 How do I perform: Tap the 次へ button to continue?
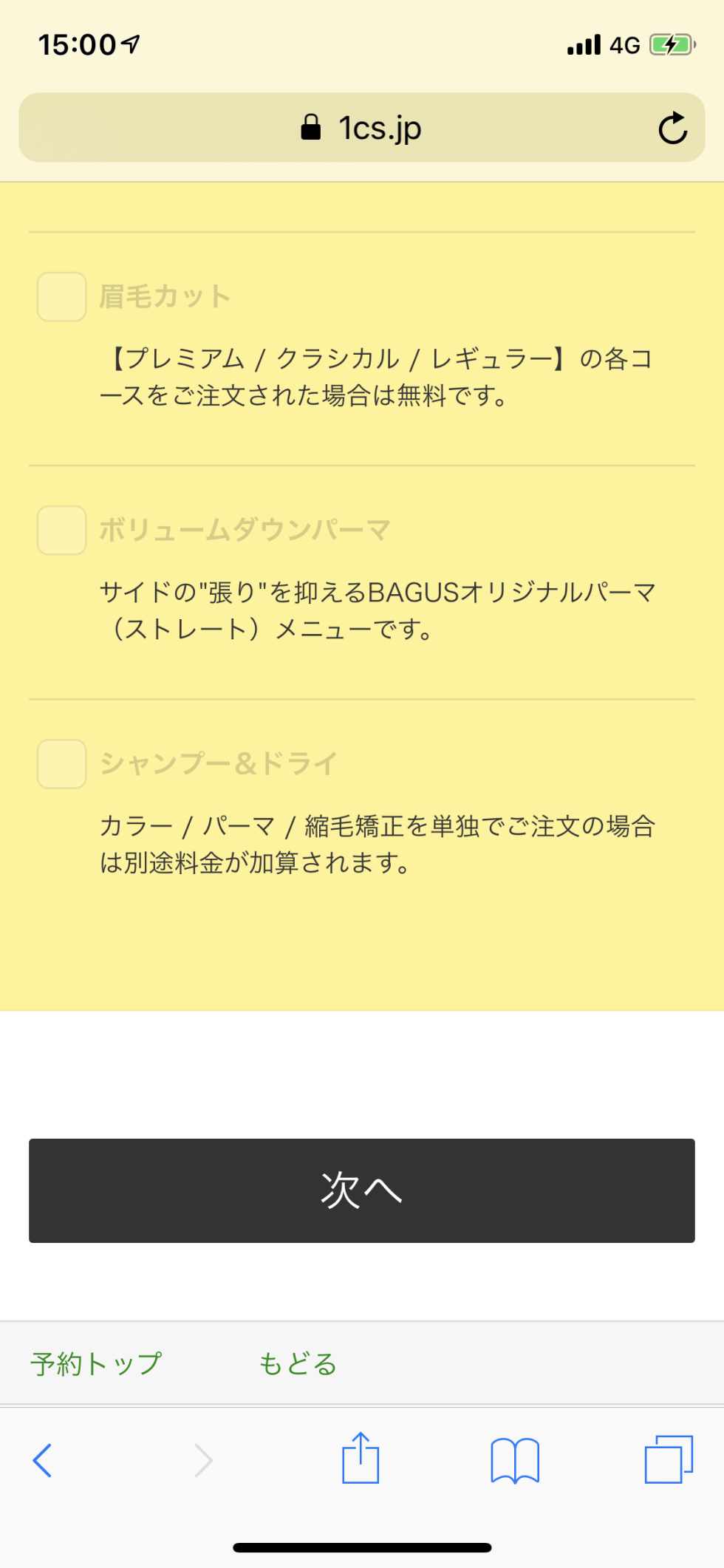tap(362, 1190)
